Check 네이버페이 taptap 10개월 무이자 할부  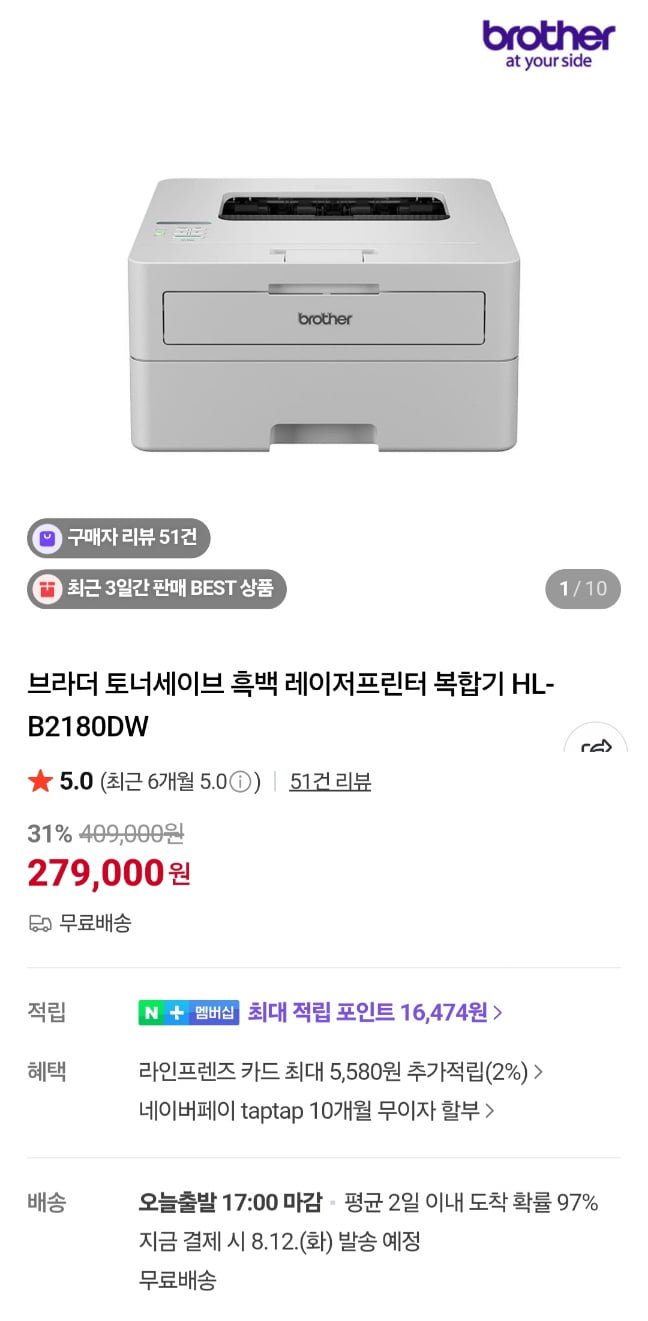[x=316, y=1110]
